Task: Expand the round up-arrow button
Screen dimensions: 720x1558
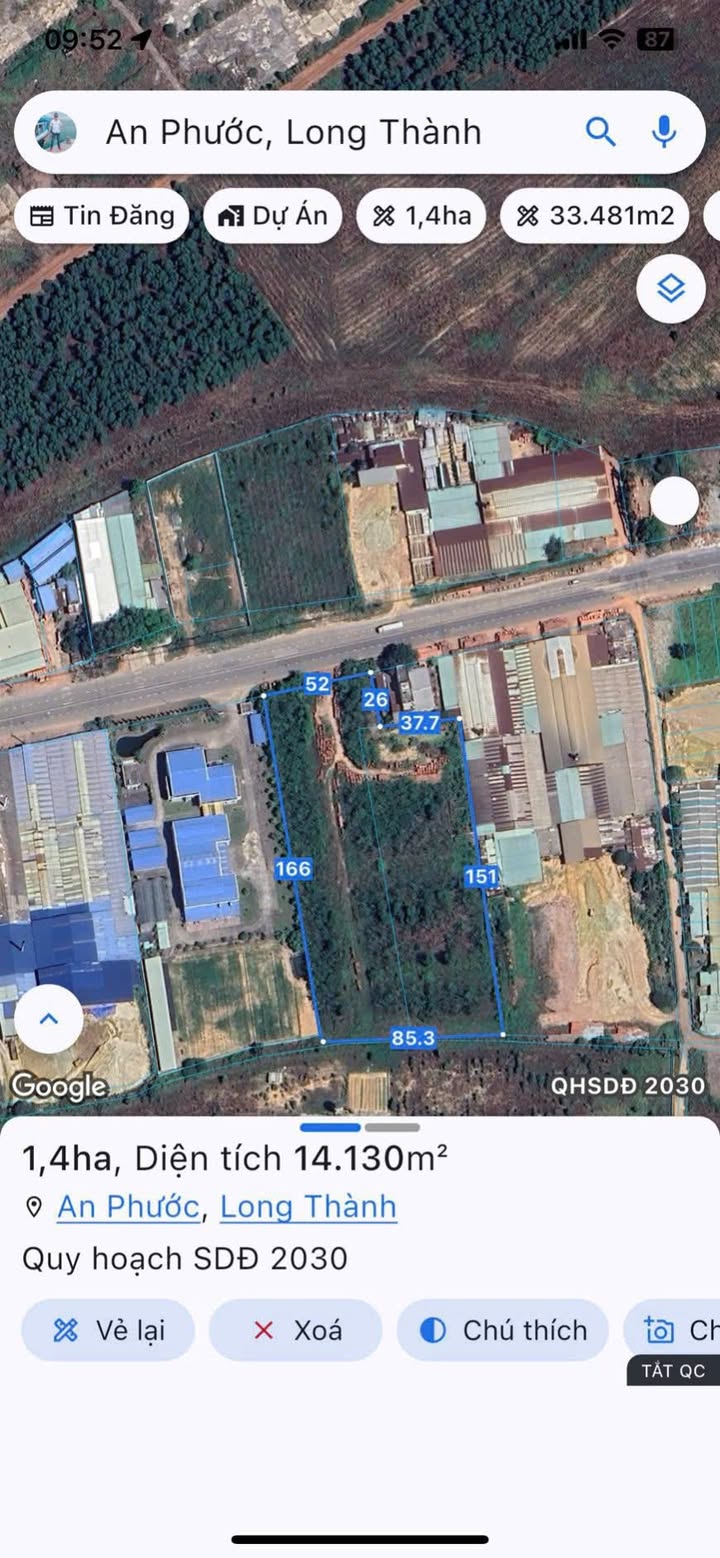Action: tap(48, 1019)
